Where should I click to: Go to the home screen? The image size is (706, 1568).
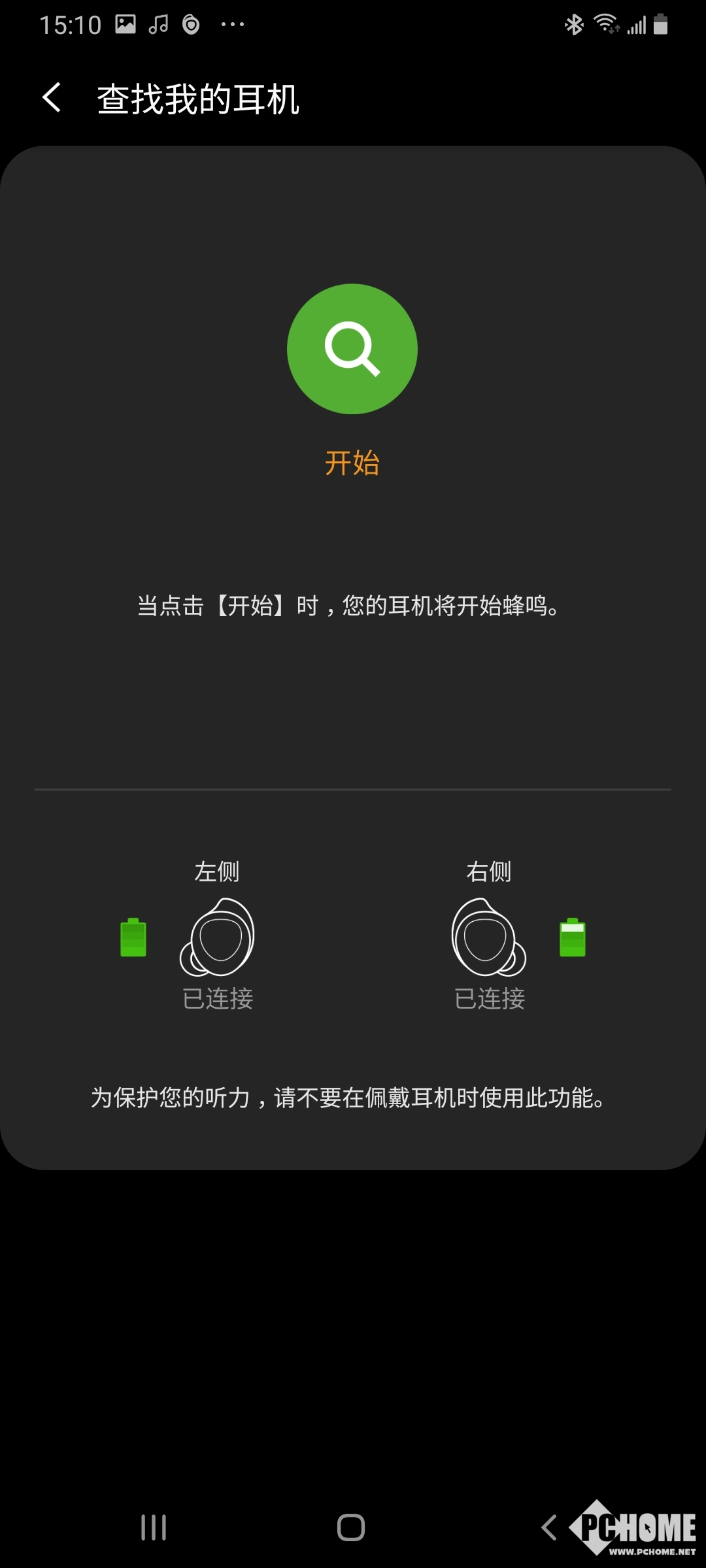[x=351, y=1527]
